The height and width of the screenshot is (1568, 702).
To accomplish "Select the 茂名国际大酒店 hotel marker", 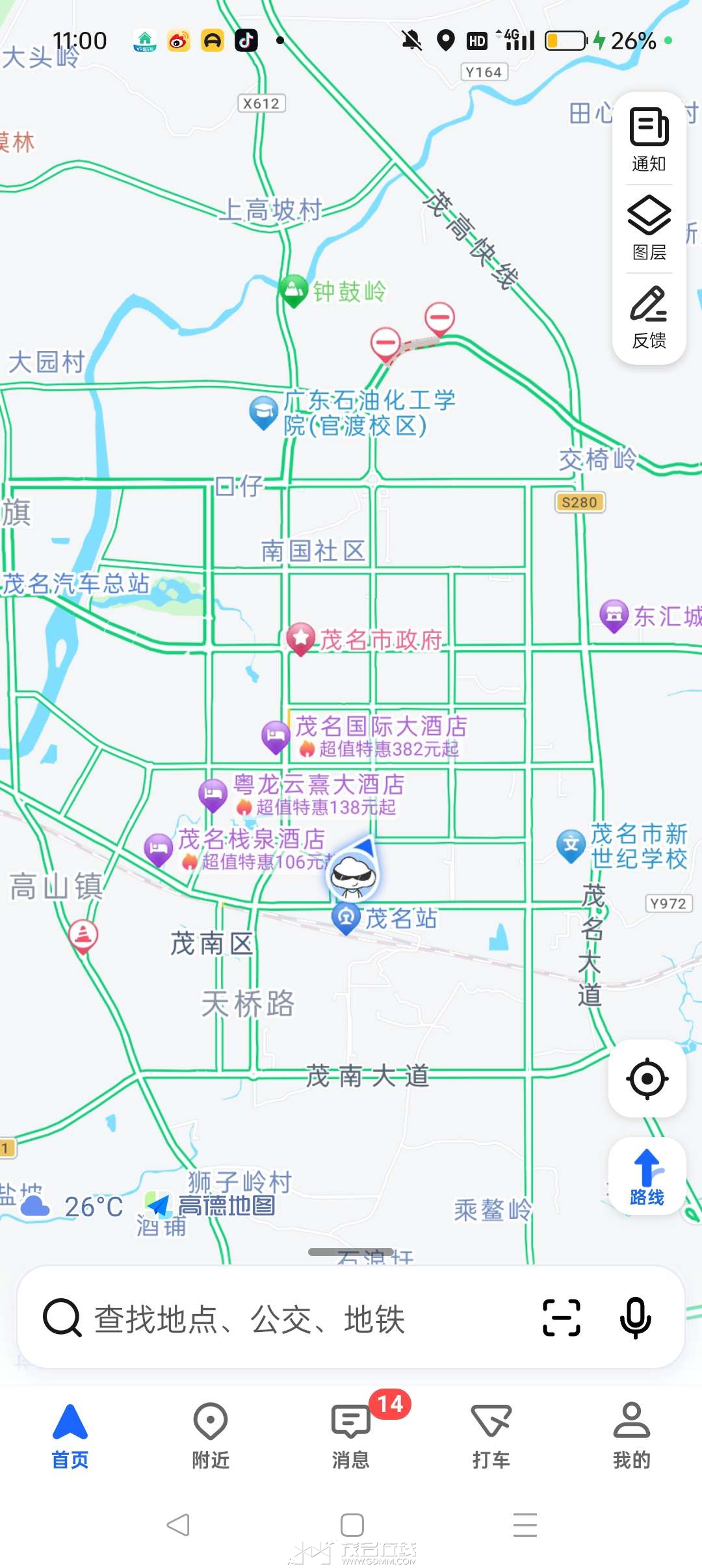I will [x=276, y=736].
